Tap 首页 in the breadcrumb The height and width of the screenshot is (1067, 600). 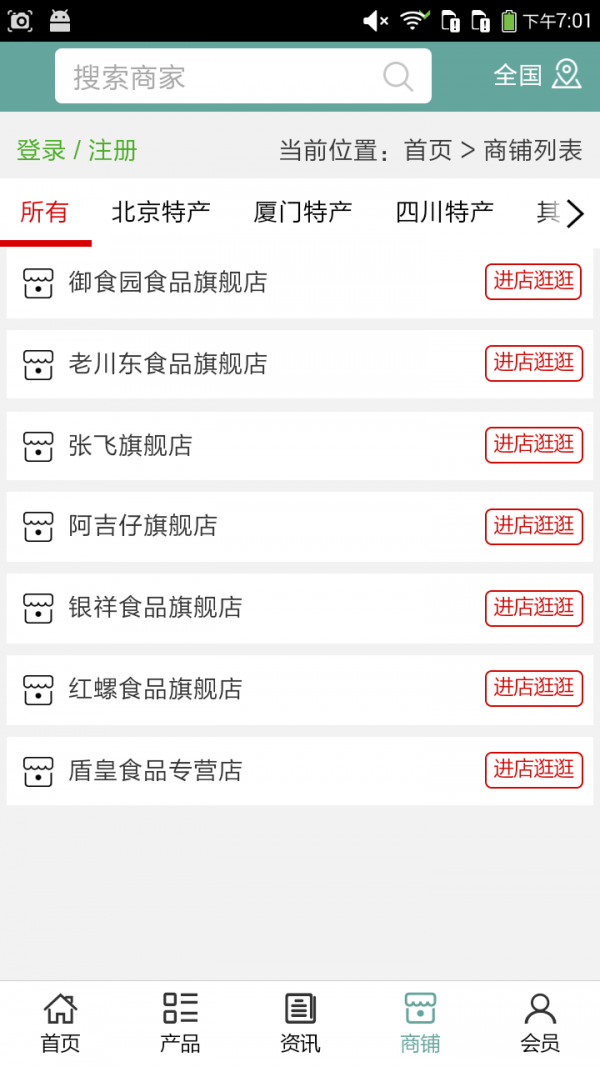pos(428,150)
